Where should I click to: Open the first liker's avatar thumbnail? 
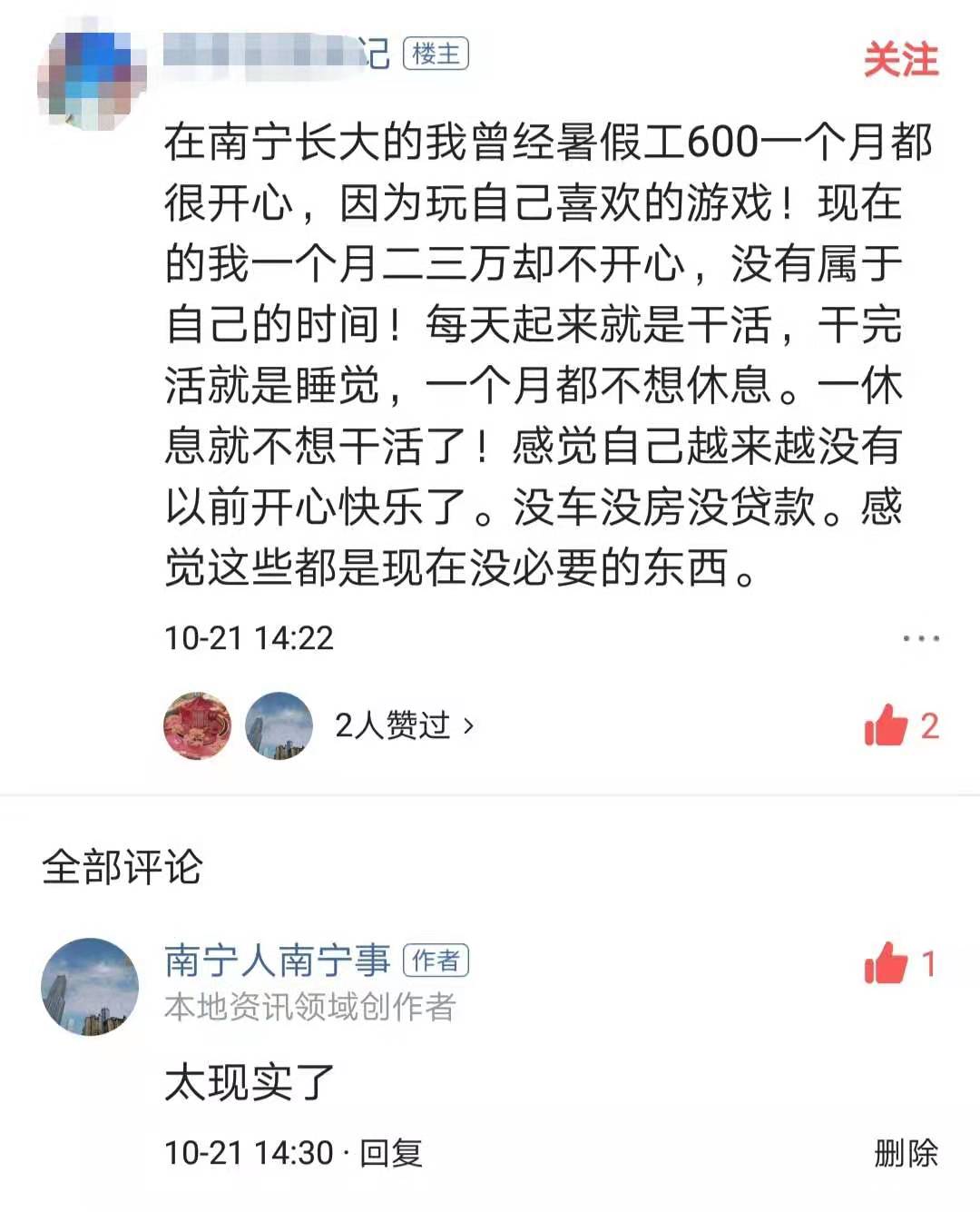pyautogui.click(x=198, y=725)
